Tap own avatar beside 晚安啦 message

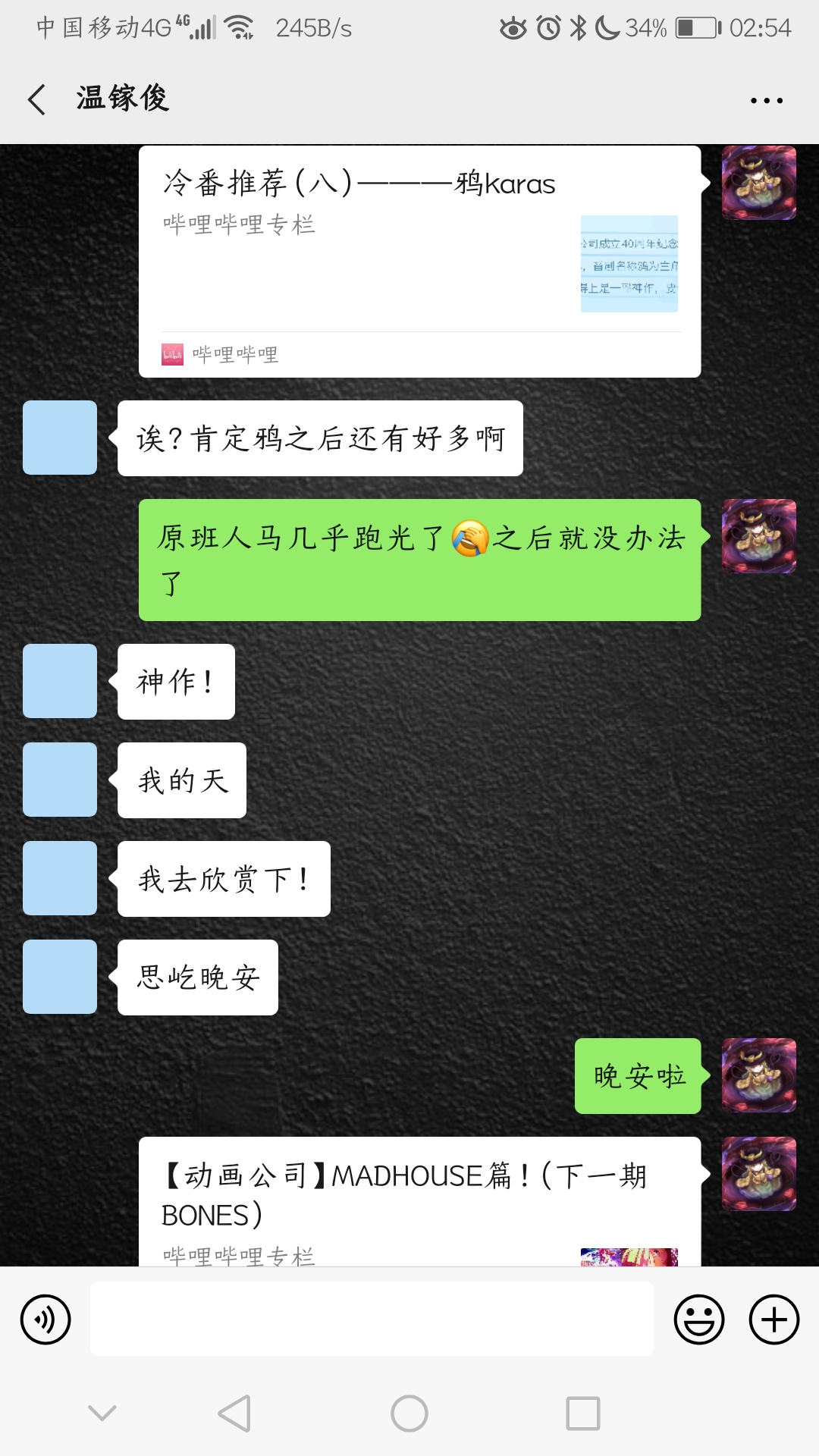(758, 1075)
